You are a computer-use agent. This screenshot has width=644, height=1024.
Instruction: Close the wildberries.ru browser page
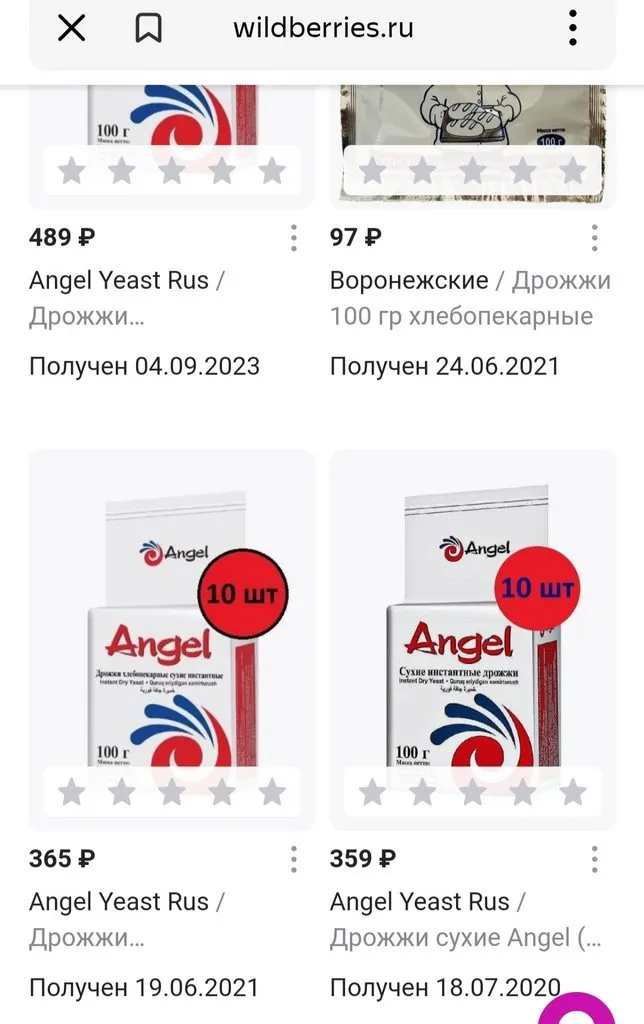71,28
